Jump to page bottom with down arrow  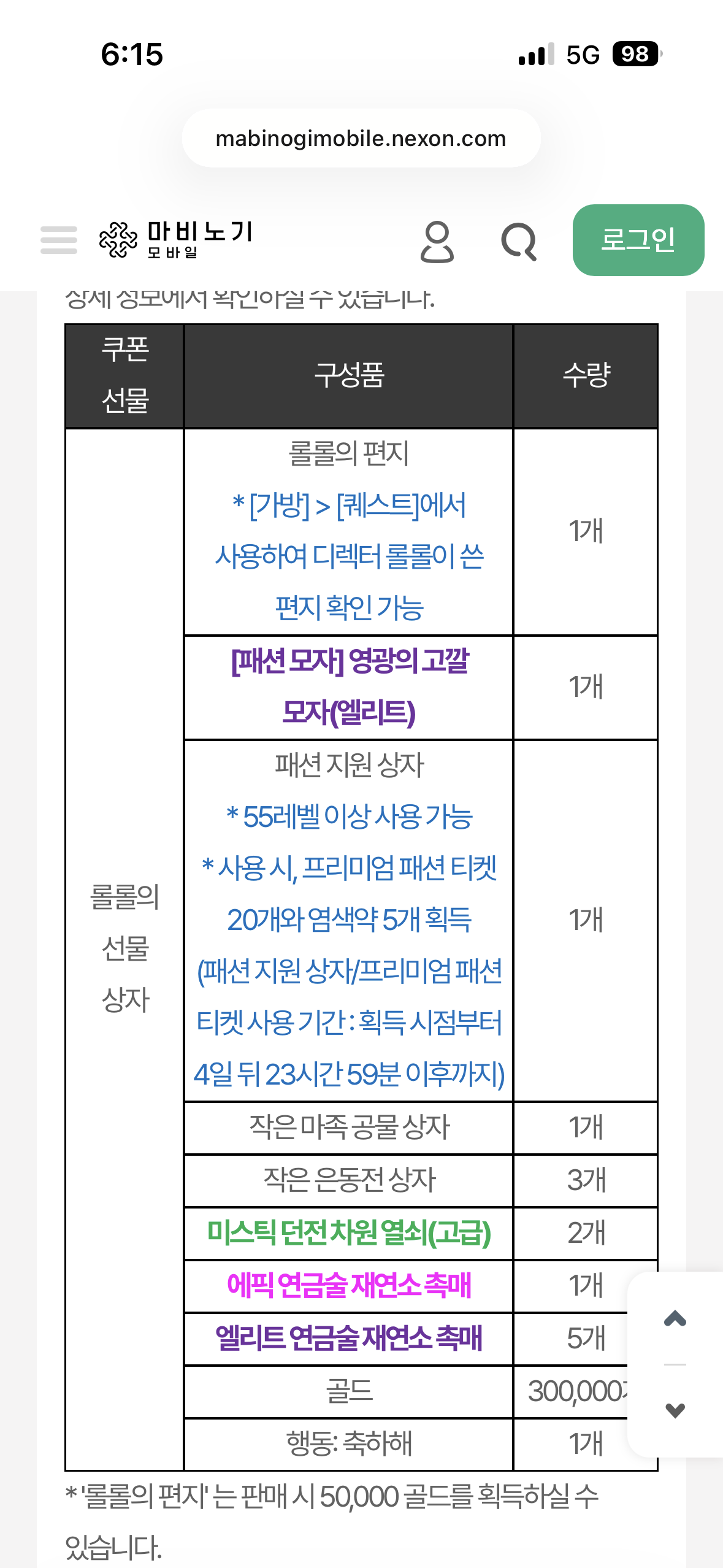point(675,1410)
